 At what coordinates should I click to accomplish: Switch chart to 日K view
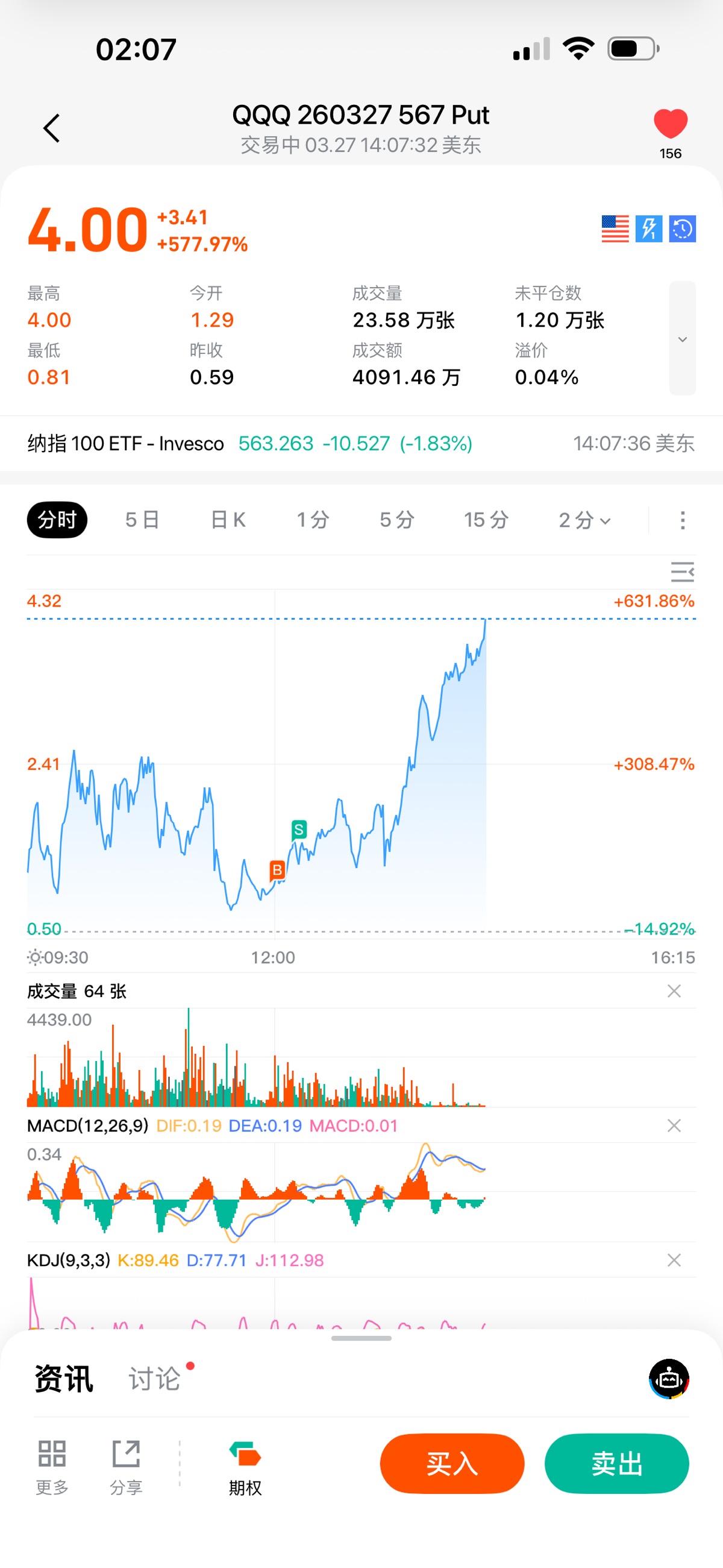pos(228,520)
